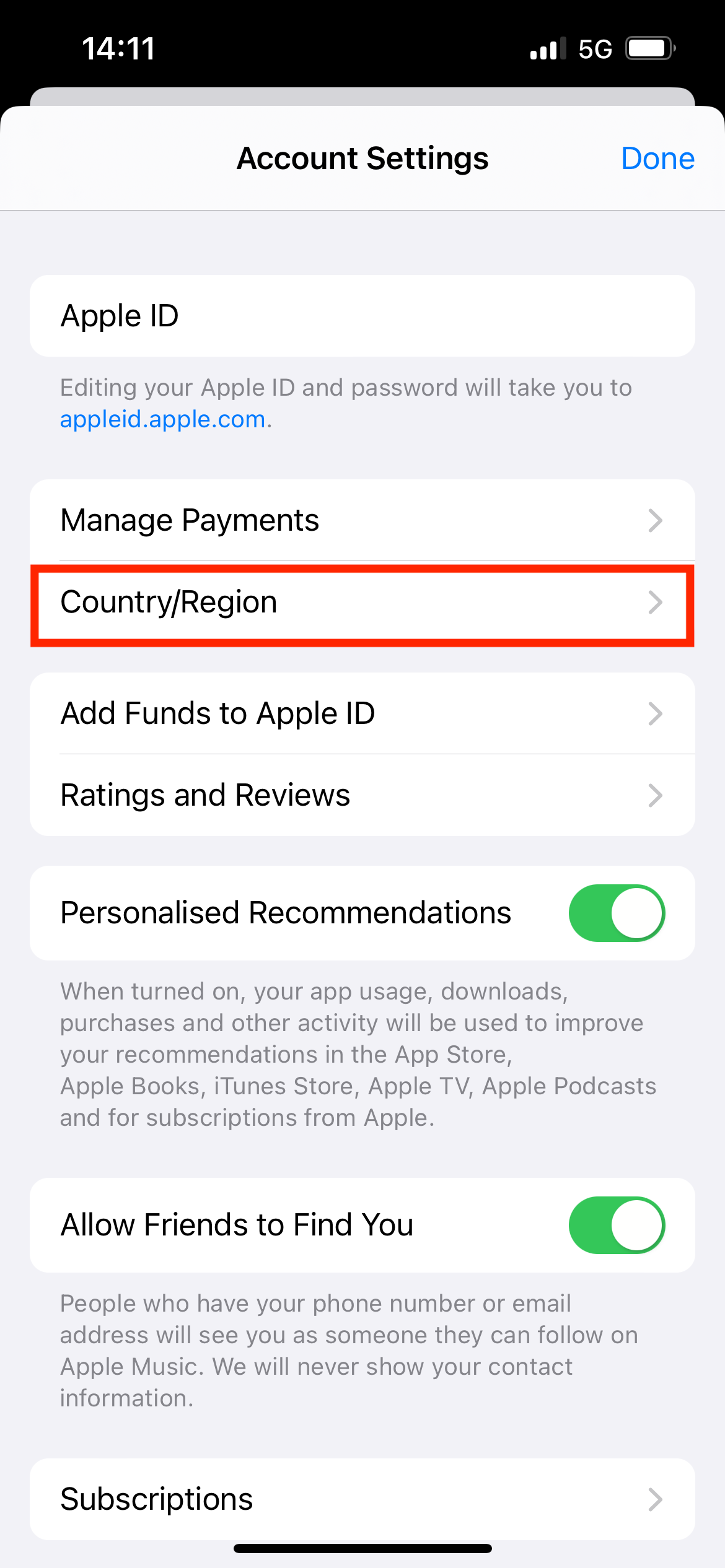Turn off Allow Friends to Find You
Image resolution: width=725 pixels, height=1568 pixels.
pos(616,1225)
